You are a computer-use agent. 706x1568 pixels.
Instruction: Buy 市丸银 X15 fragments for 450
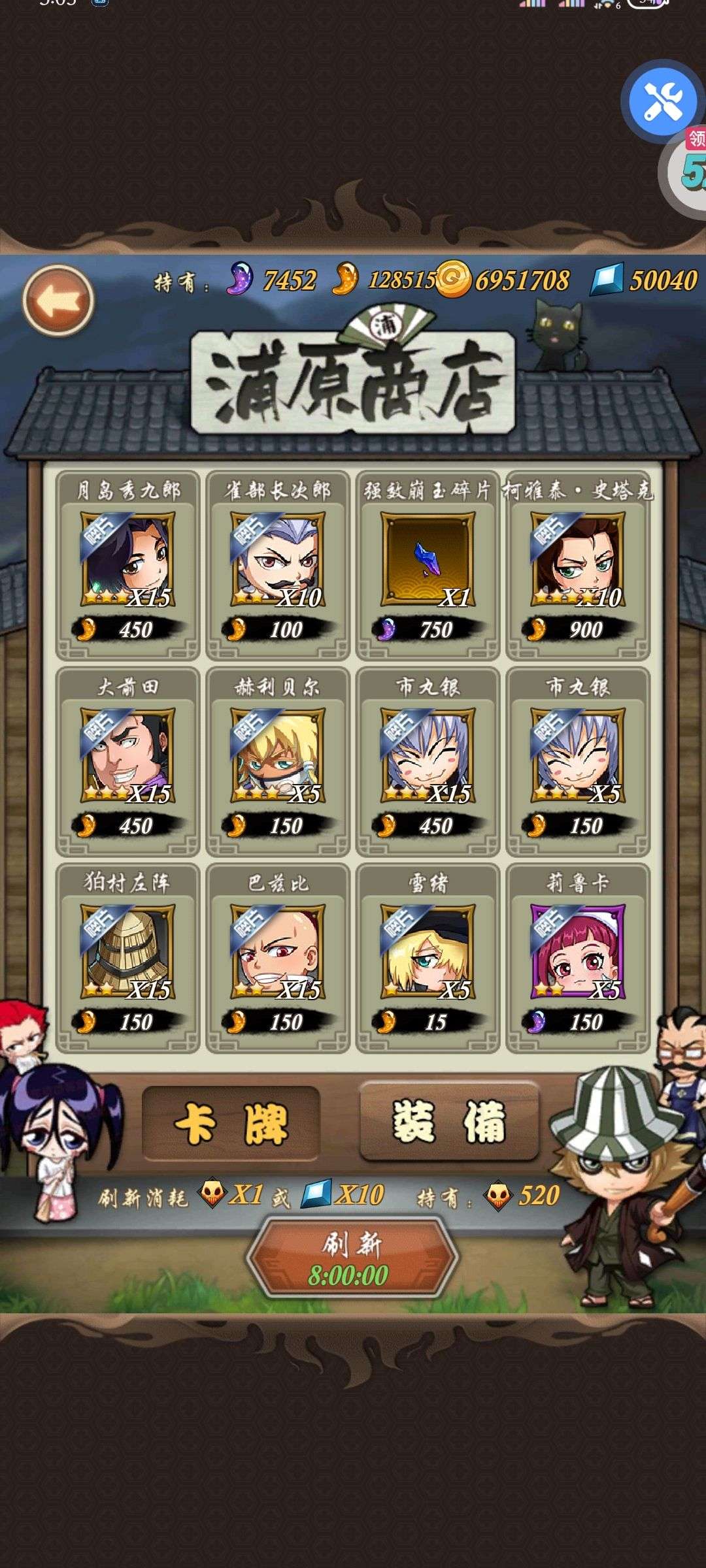(428, 762)
